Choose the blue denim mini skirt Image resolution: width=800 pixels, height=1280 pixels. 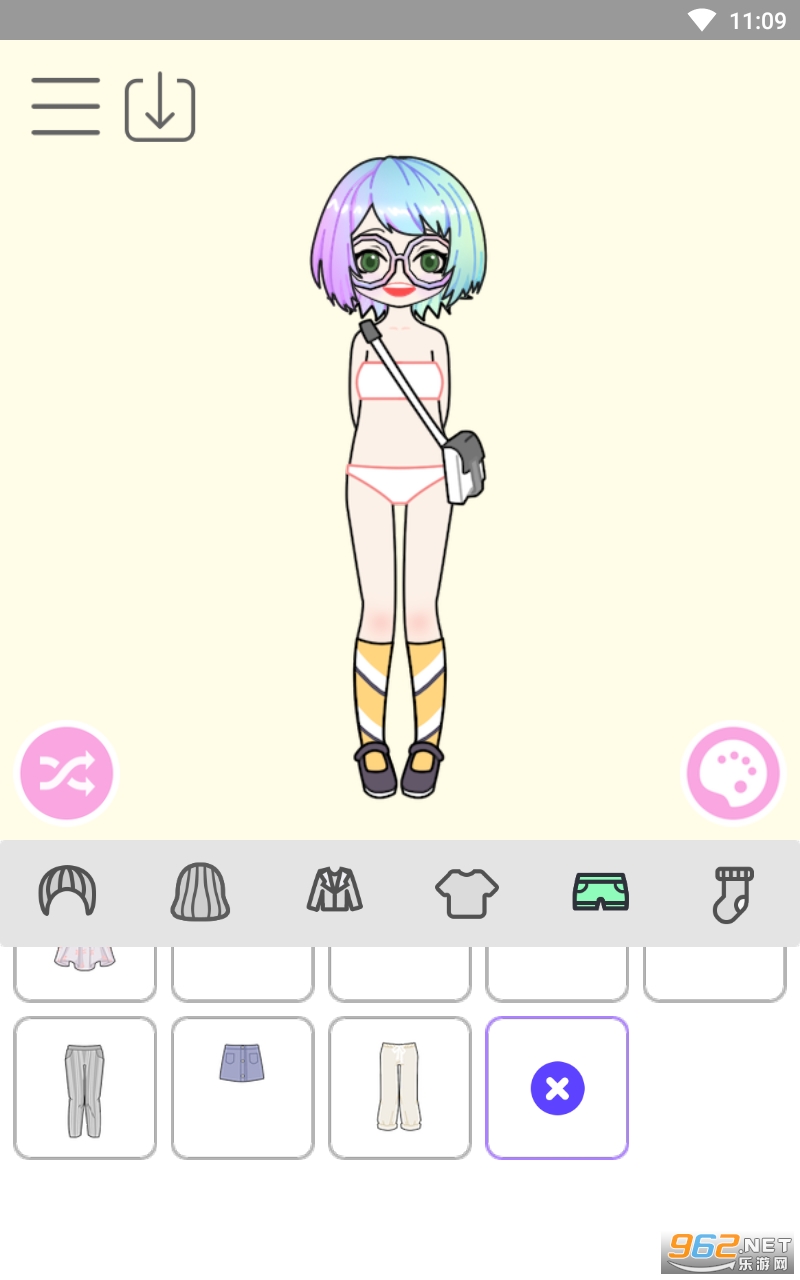242,1088
